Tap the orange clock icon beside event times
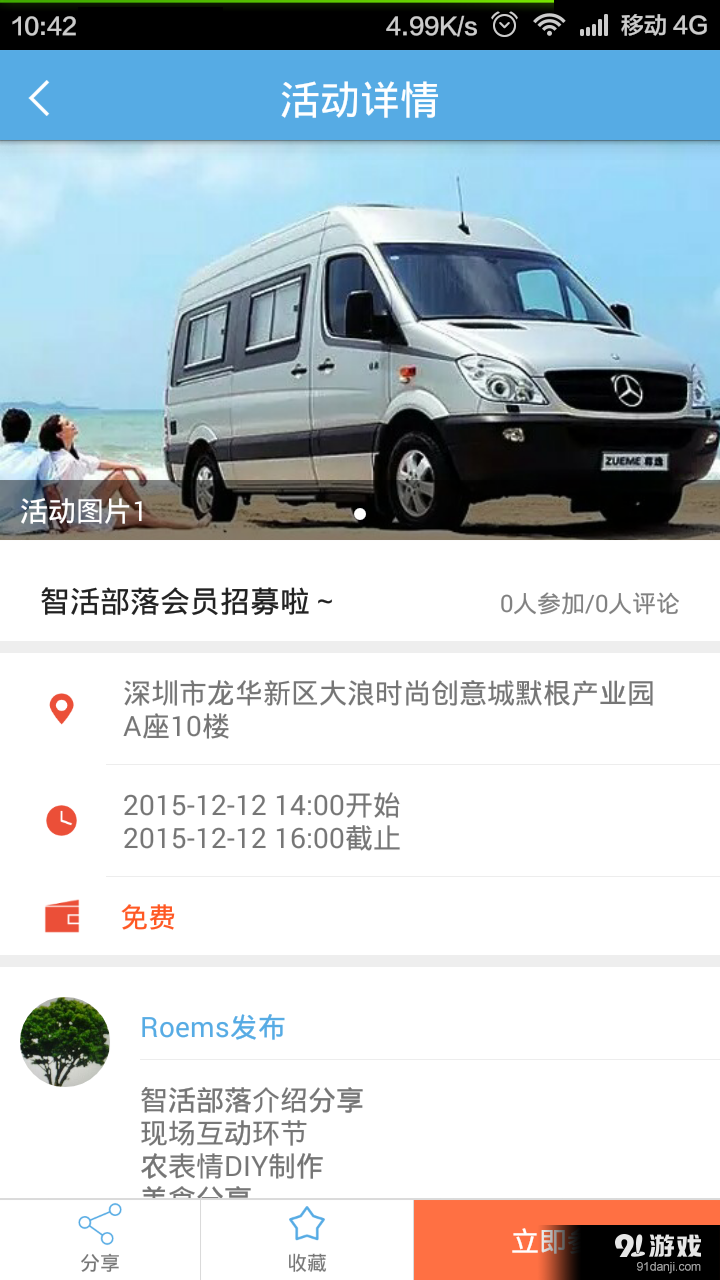This screenshot has width=720, height=1280. 62,820
